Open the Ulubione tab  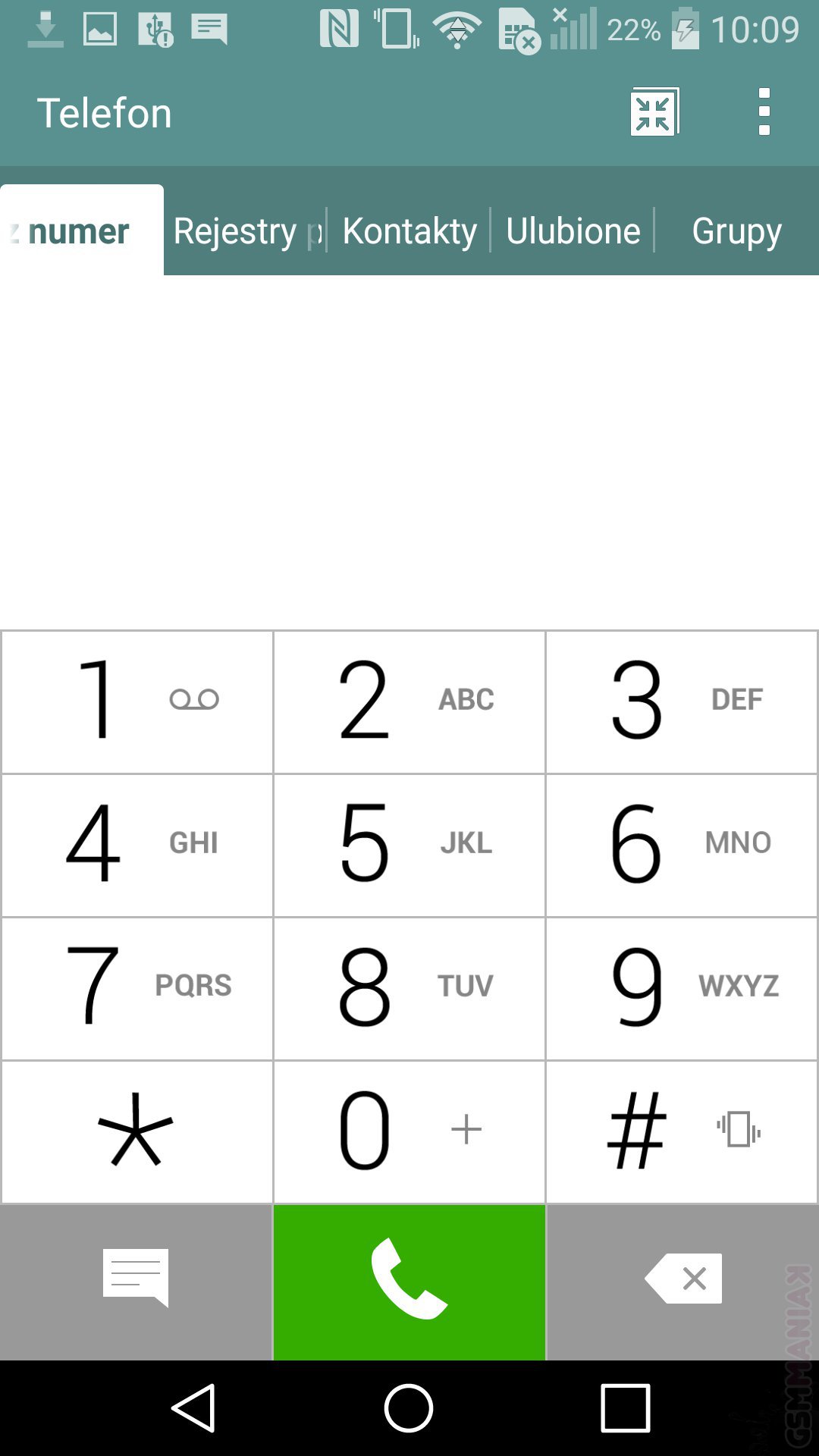click(x=573, y=231)
